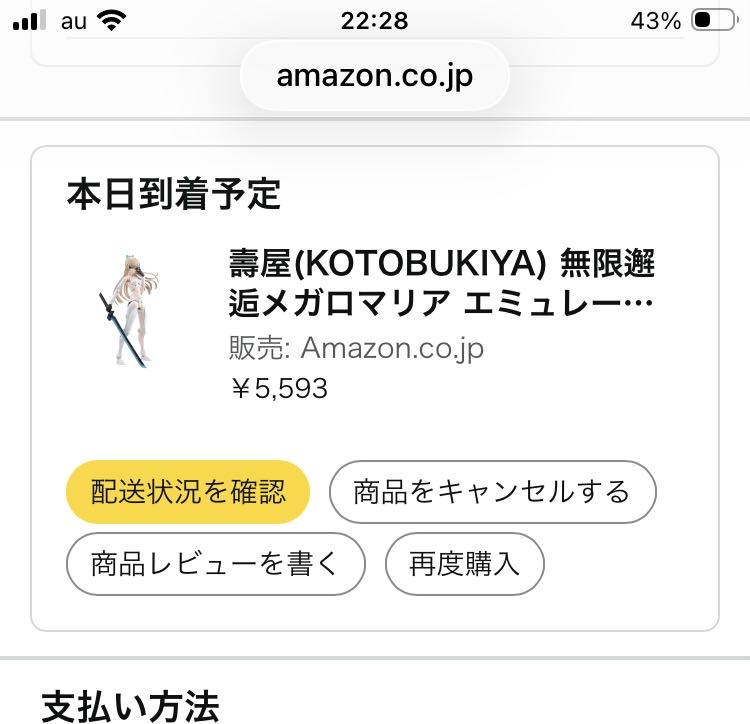Cancel the item via 商品をキャンセルする
Image resolution: width=750 pixels, height=724 pixels.
(492, 492)
